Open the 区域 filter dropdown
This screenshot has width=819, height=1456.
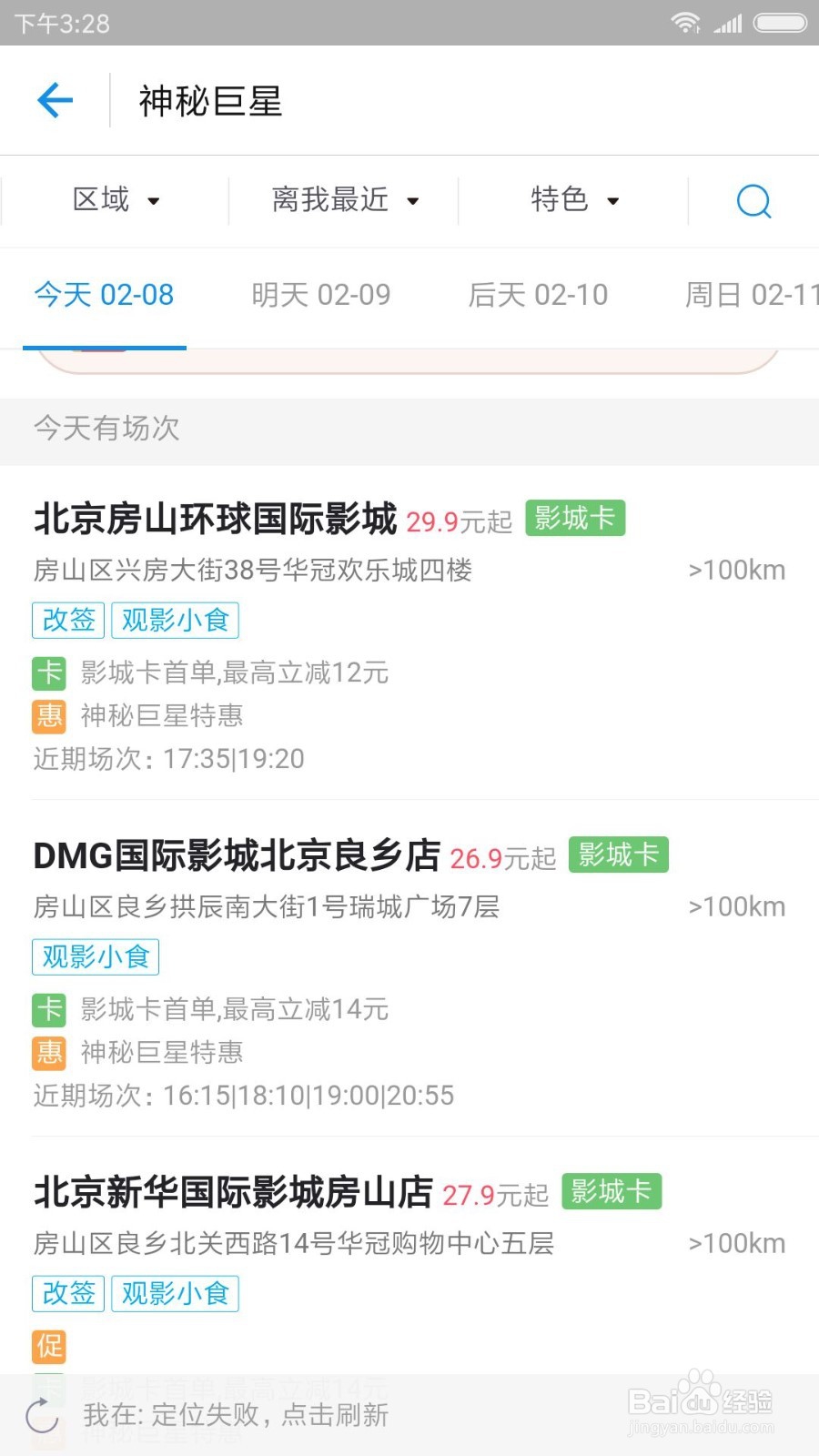[x=116, y=200]
